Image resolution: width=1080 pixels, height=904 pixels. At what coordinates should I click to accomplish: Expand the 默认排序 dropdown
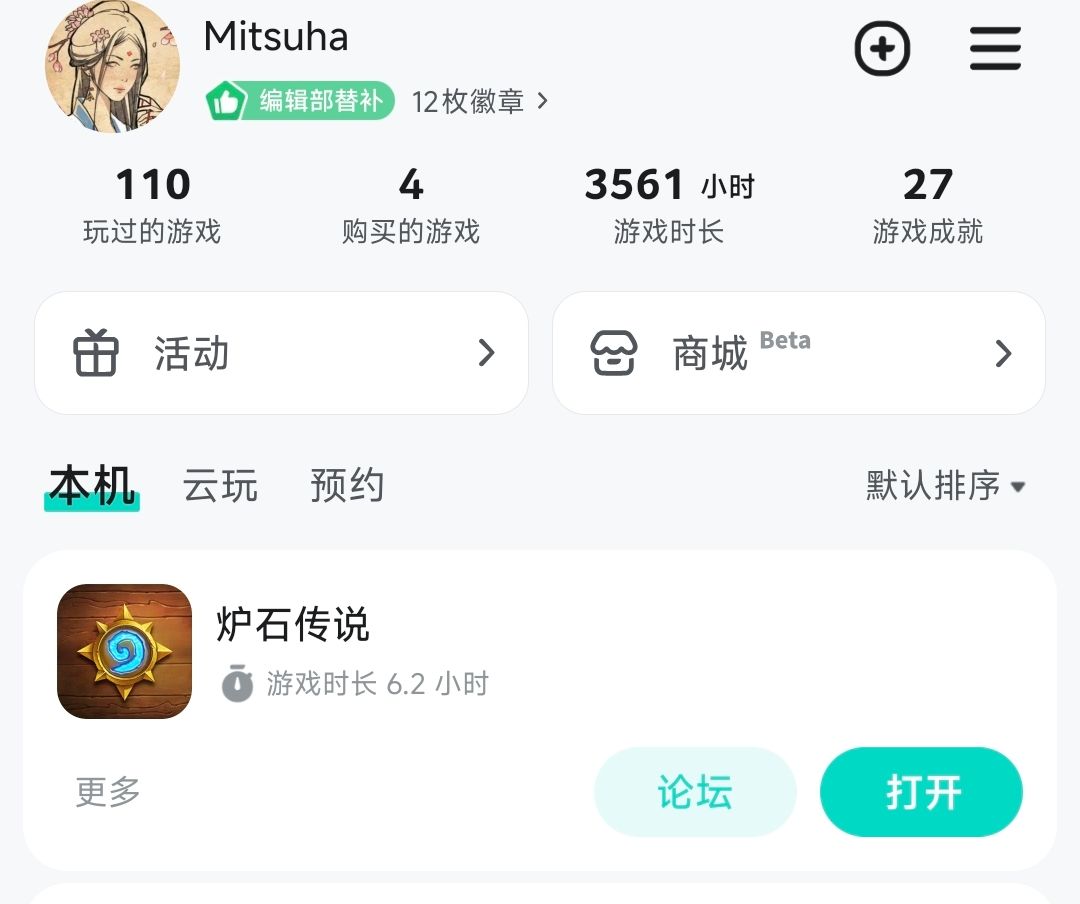(x=946, y=486)
